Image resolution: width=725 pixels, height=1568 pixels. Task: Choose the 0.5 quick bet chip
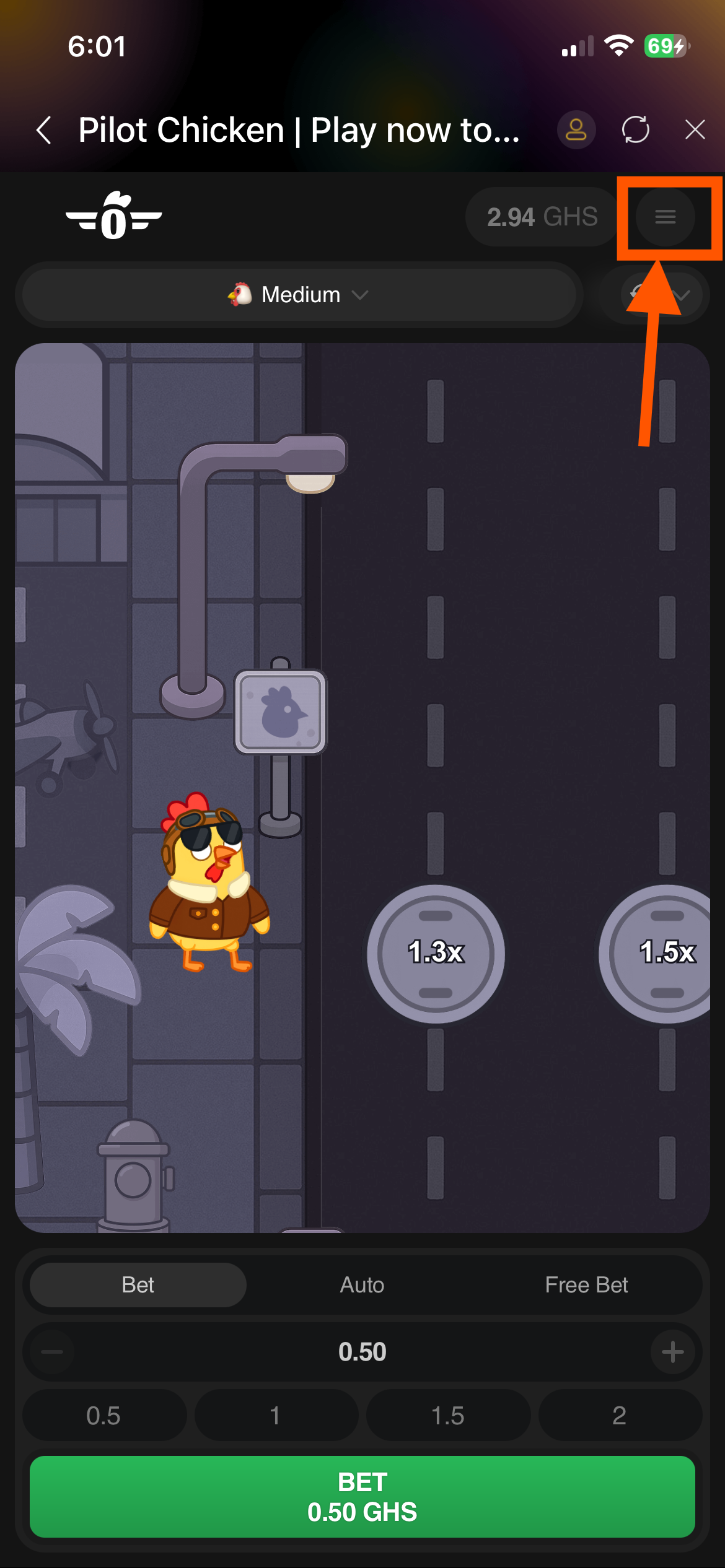(x=103, y=1416)
